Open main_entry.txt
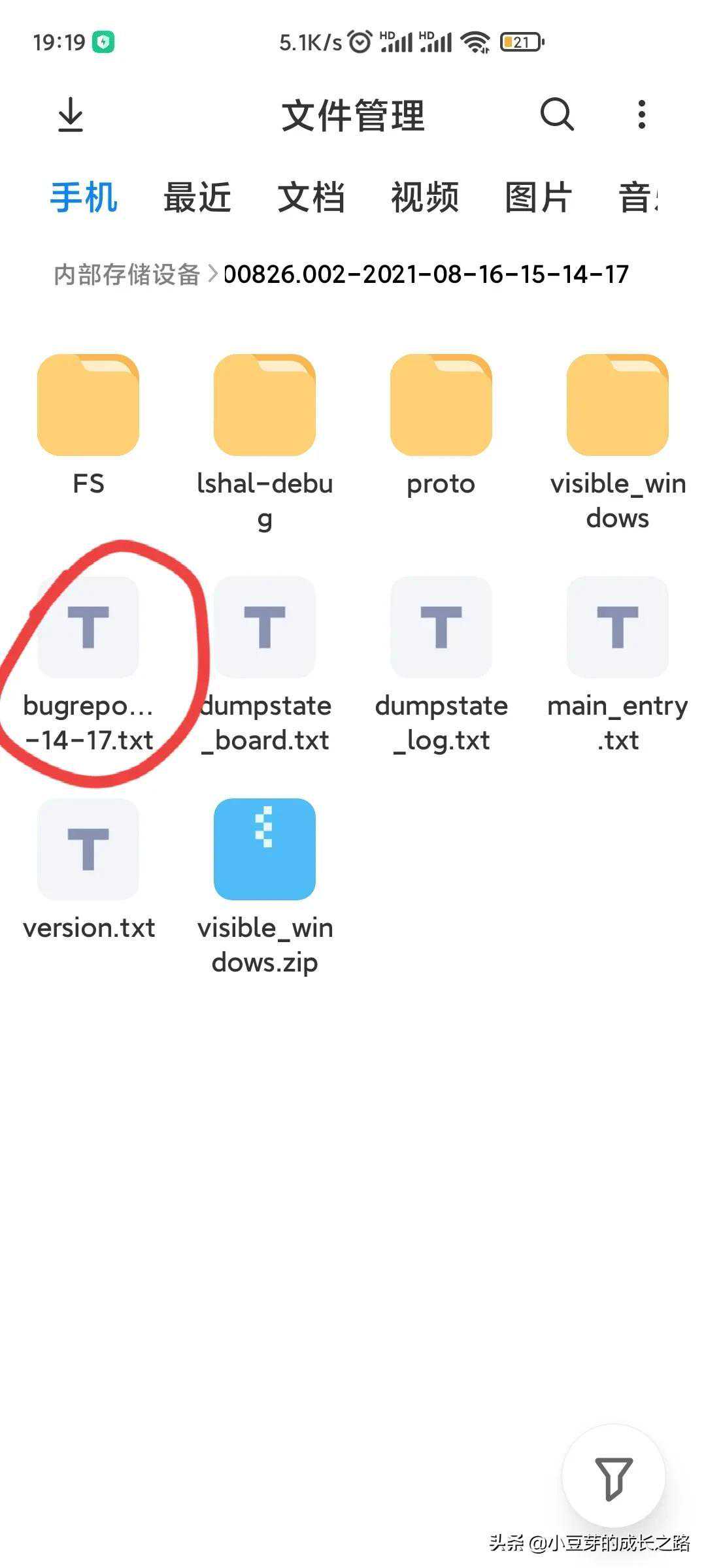 pos(618,627)
